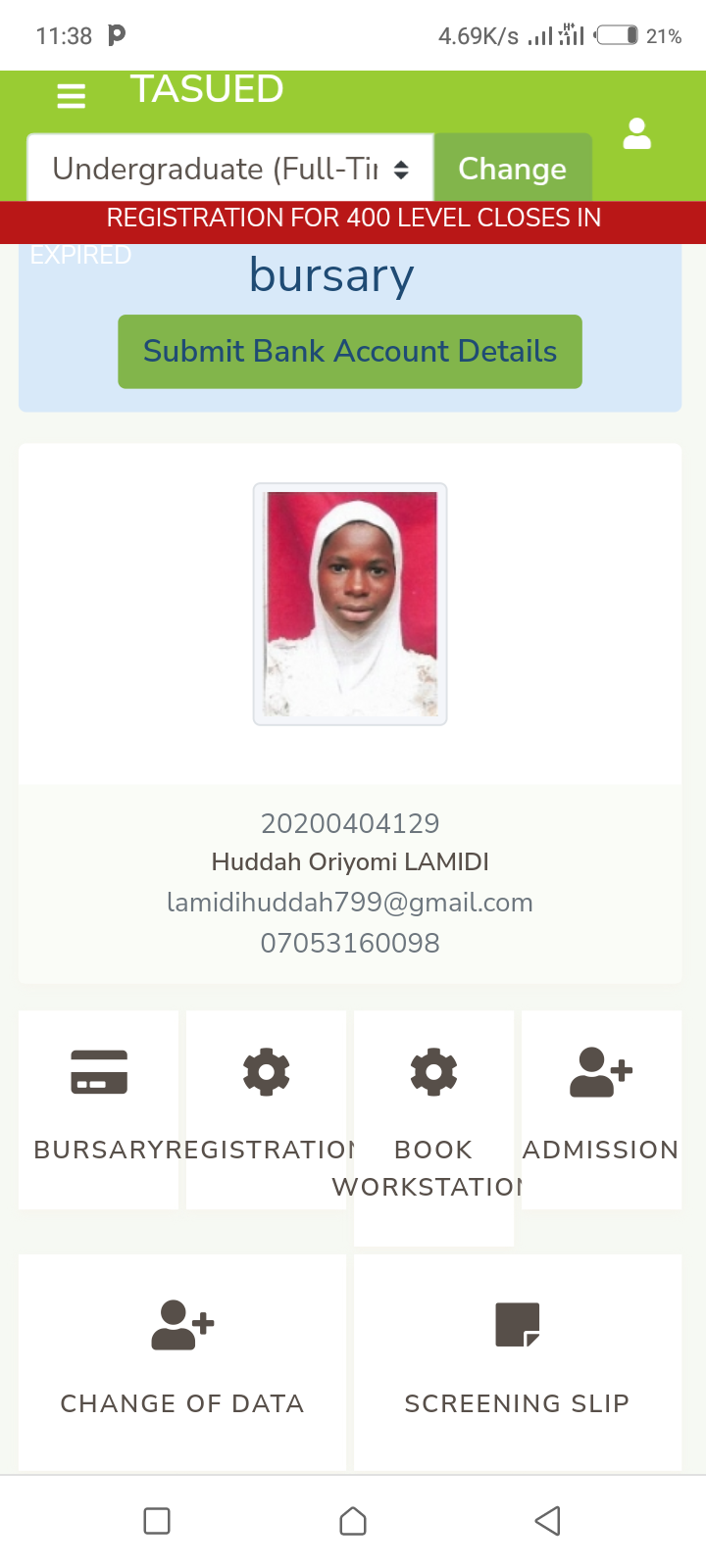
Task: Open the Registration tile
Action: [x=266, y=1109]
